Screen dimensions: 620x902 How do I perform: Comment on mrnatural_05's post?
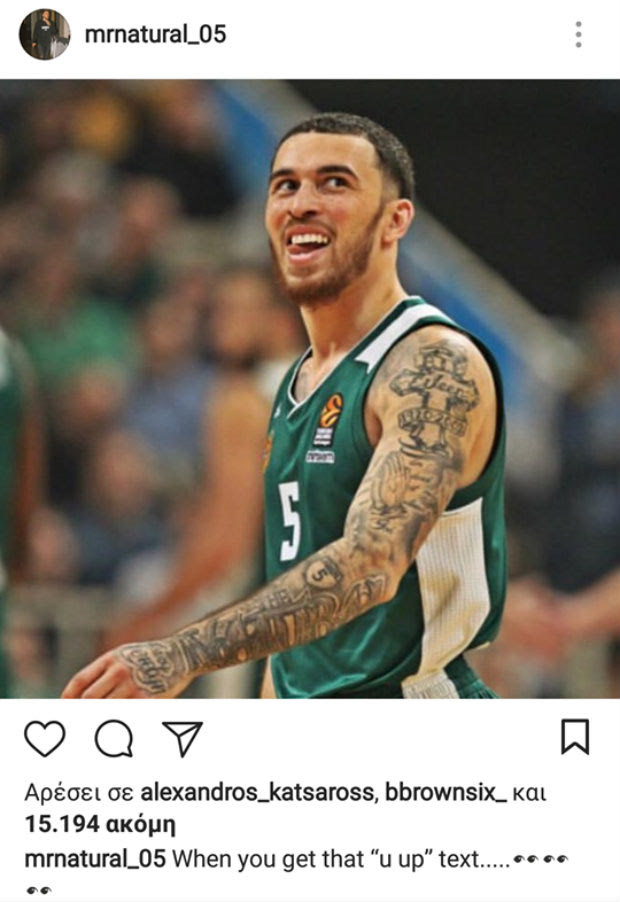point(114,738)
